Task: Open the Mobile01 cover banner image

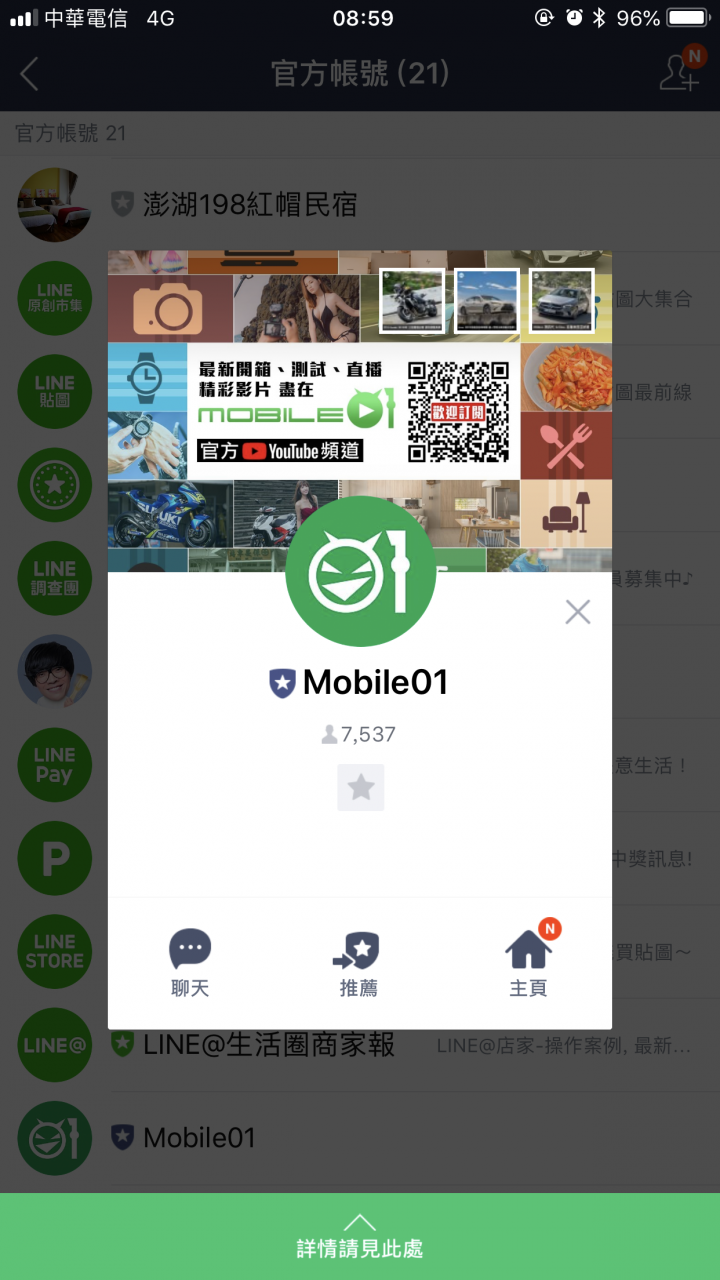Action: coord(360,400)
